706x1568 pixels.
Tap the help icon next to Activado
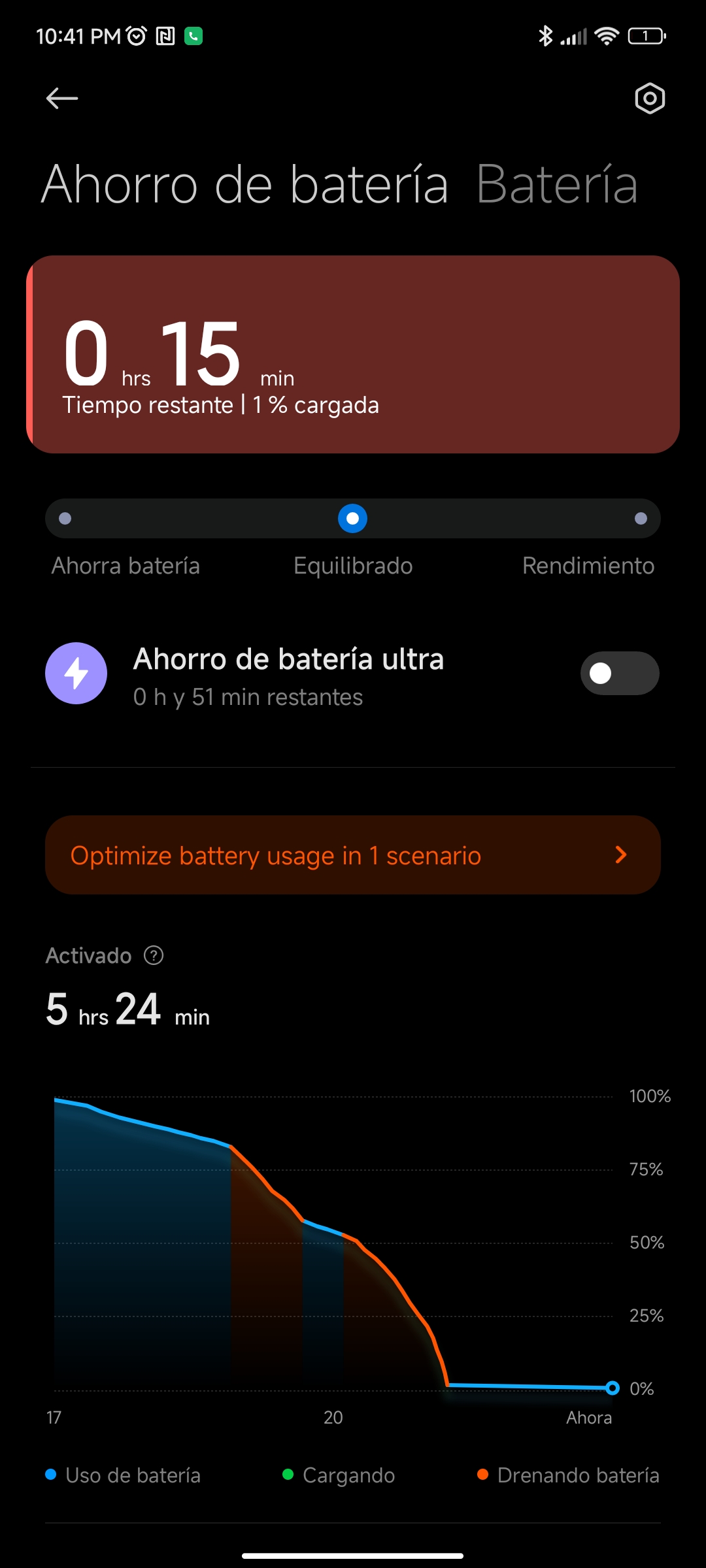pos(154,956)
